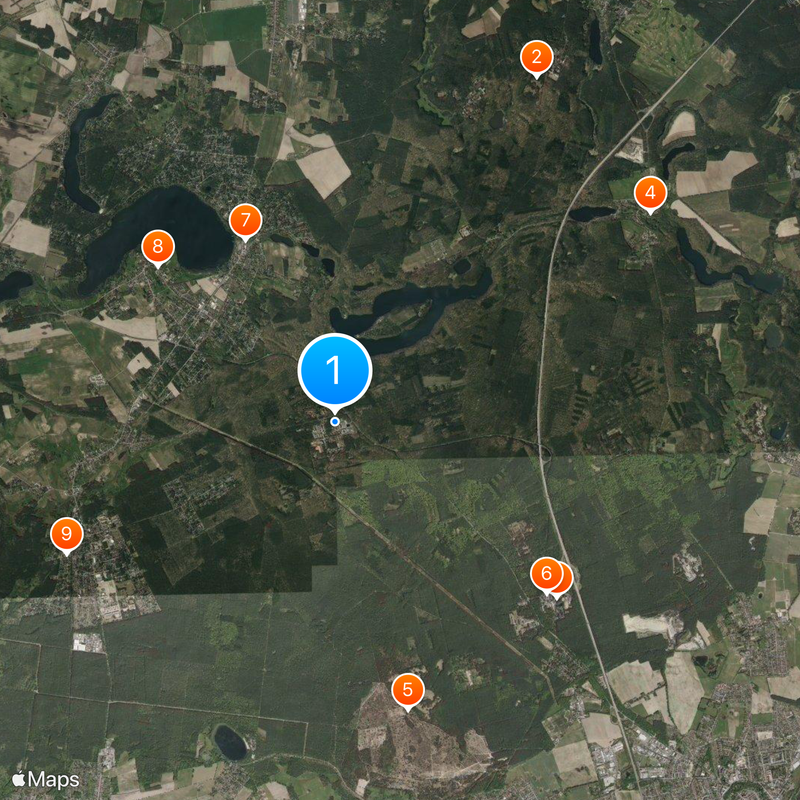The height and width of the screenshot is (800, 800).
Task: Open the orange pin numbered 4
Action: 650,192
